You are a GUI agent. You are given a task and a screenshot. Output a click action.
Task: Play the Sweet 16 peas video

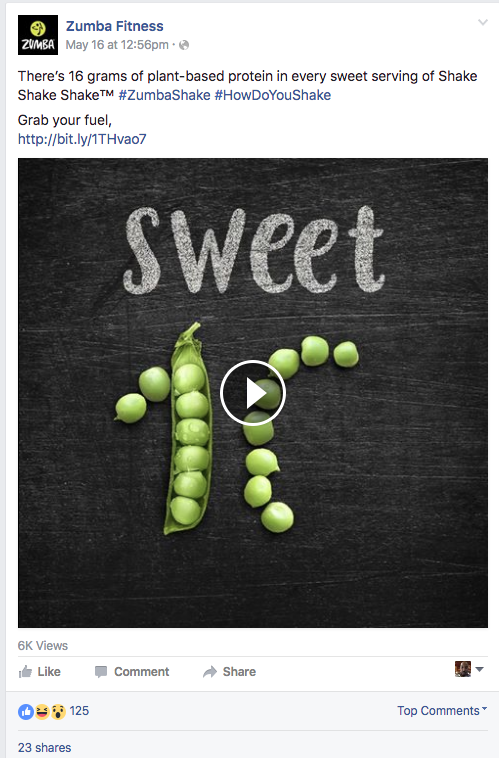point(252,393)
